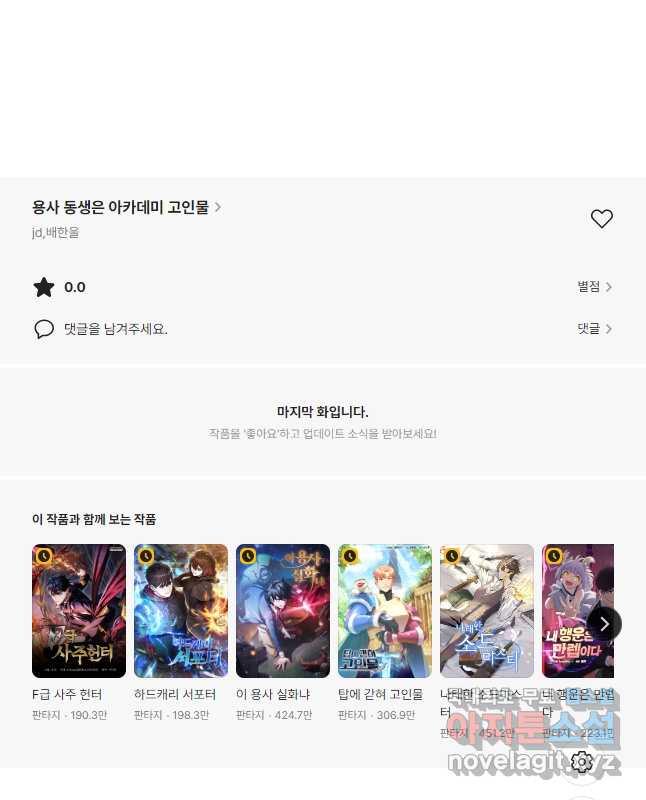This screenshot has width=646, height=800.
Task: Open the 하드캐리 서포터 webtoon
Action: [x=181, y=611]
